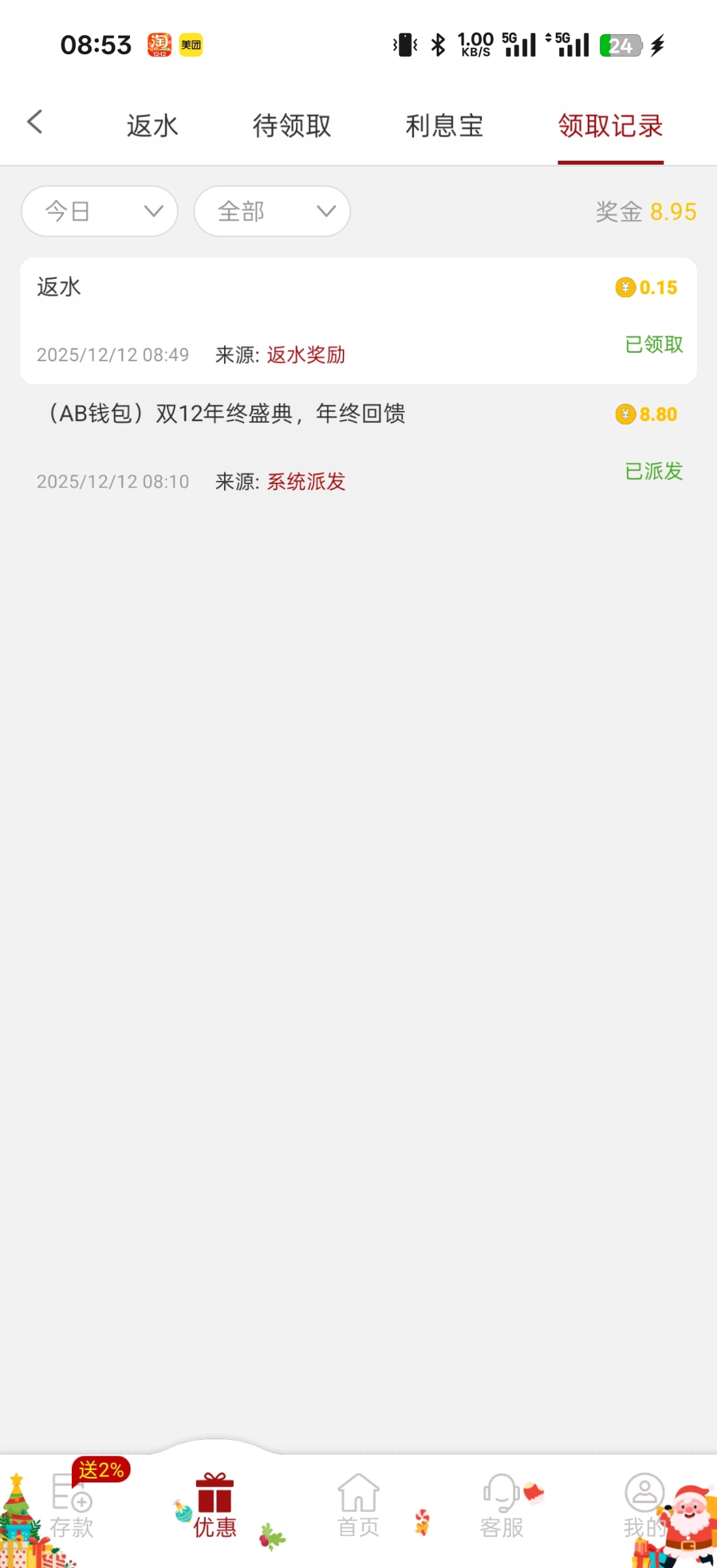Go back using the top-left arrow
The width and height of the screenshot is (717, 1568).
(x=35, y=122)
